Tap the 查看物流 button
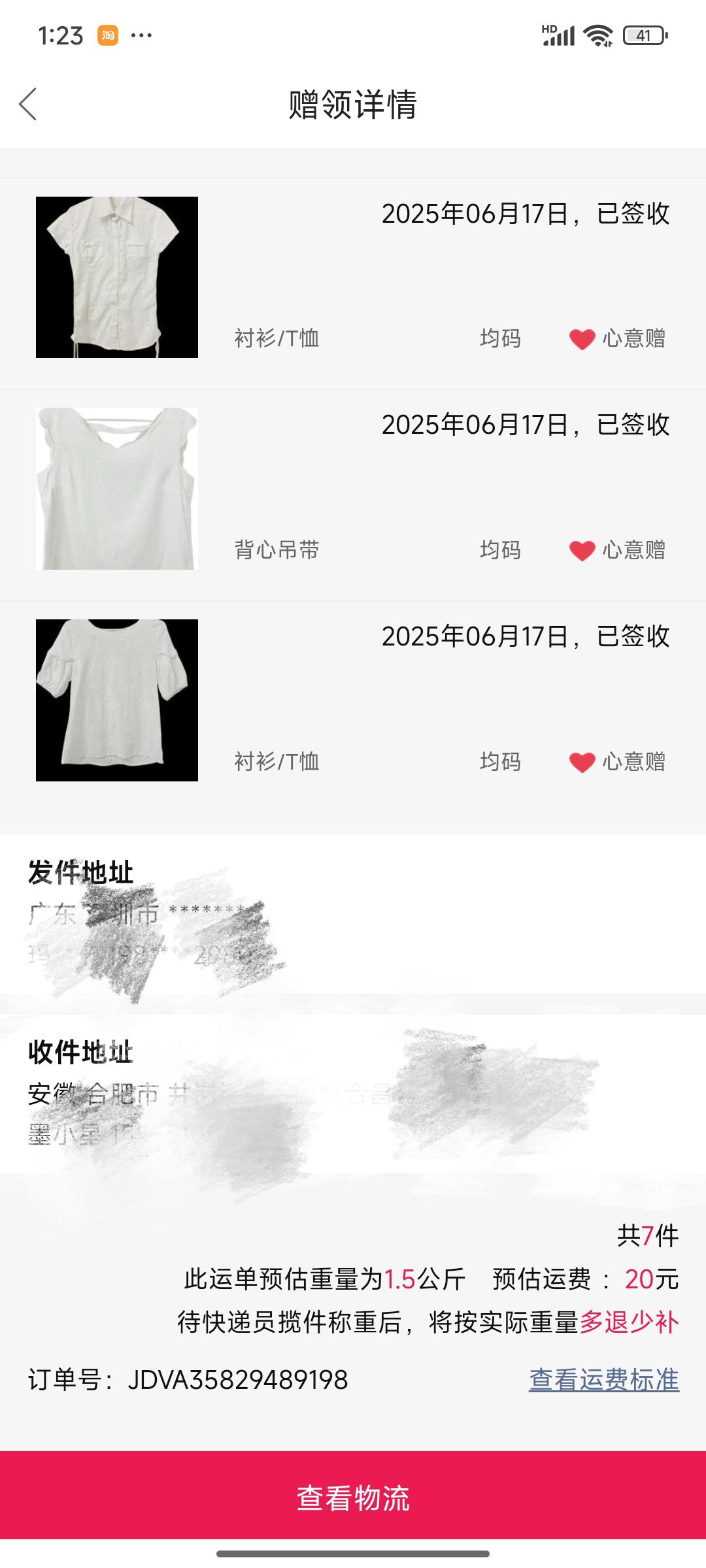 click(x=353, y=1497)
